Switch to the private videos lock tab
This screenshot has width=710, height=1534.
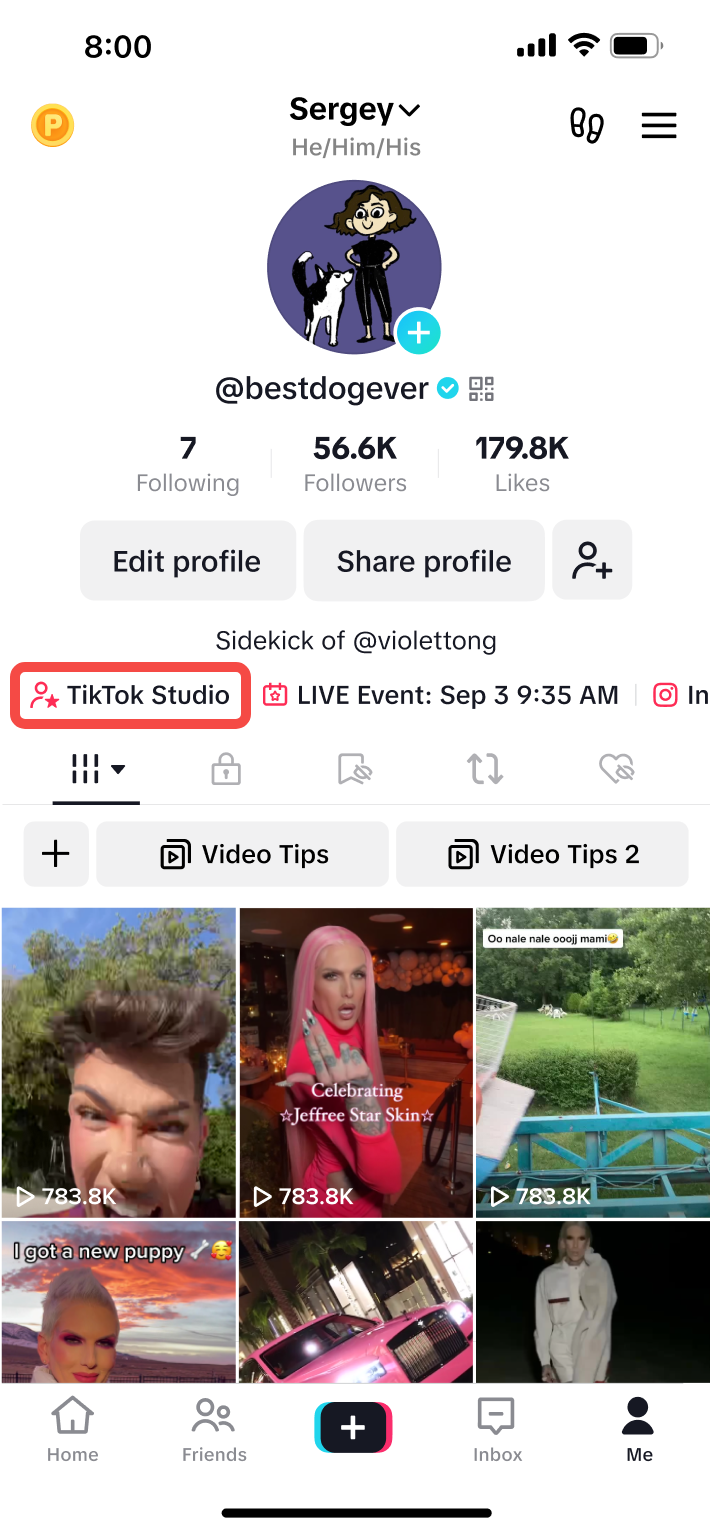pyautogui.click(x=226, y=769)
